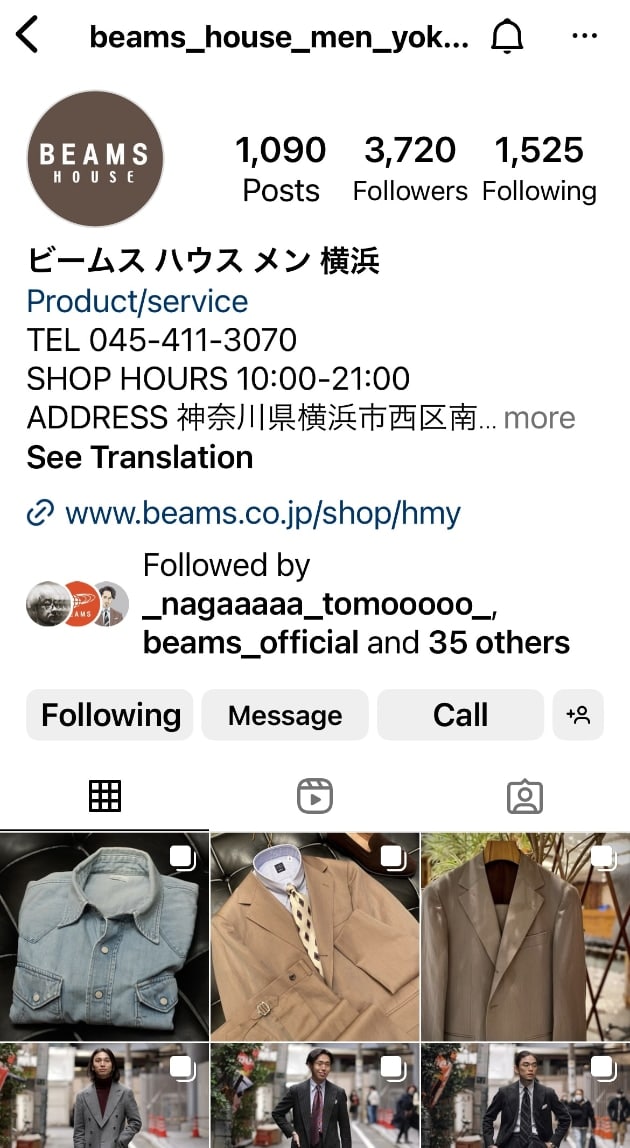
Task: Open the denim shirt post
Action: click(104, 936)
